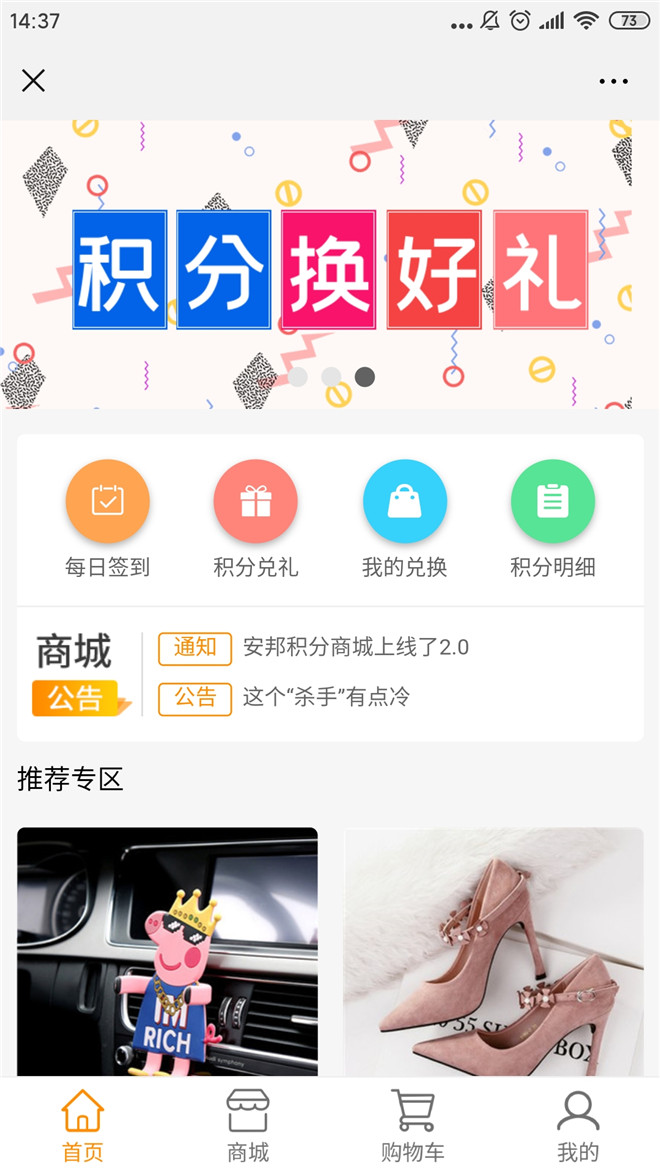Close the page with the X icon
The width and height of the screenshot is (660, 1173).
coord(33,81)
